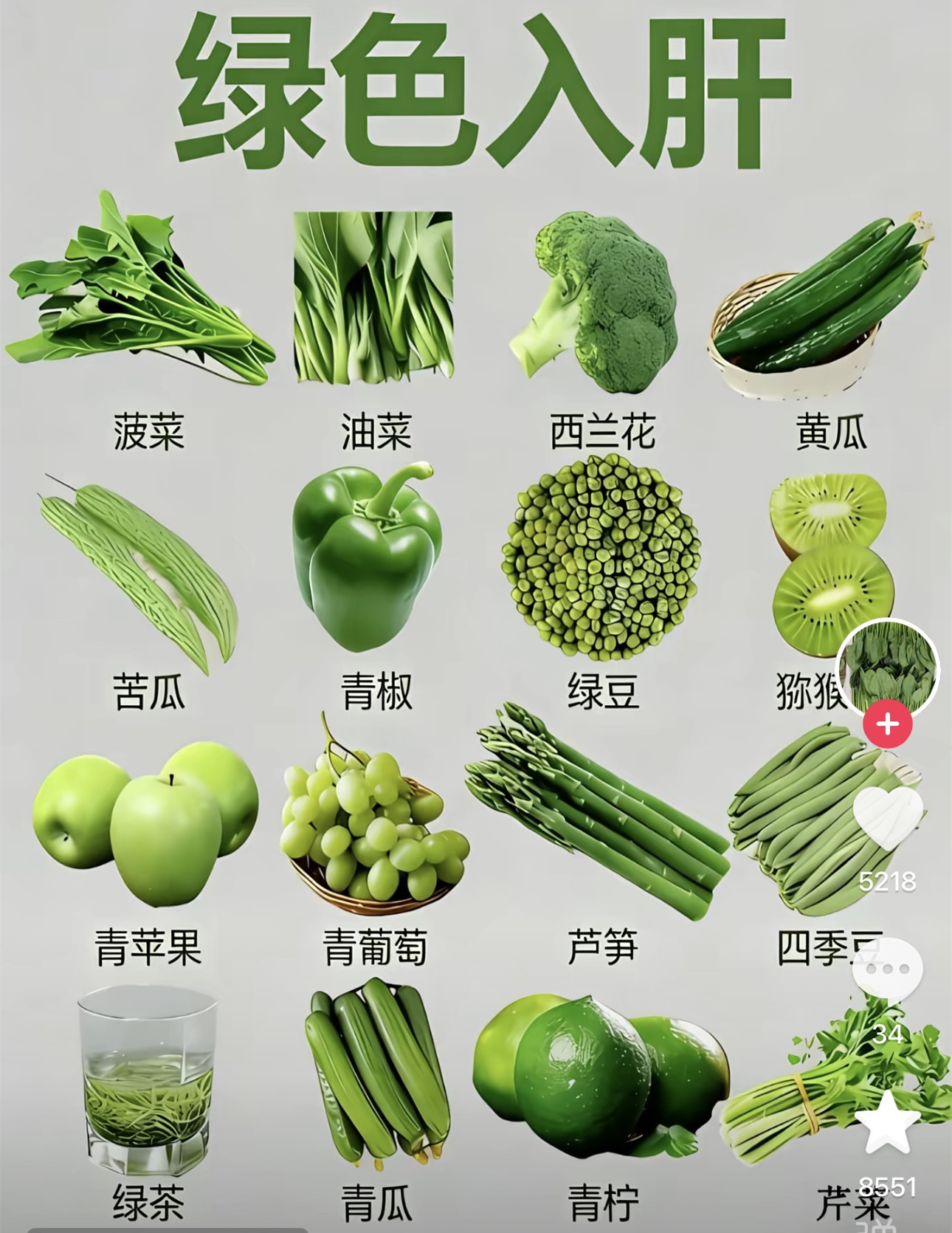The width and height of the screenshot is (952, 1233).
Task: Add this video to favorites with the star
Action: pos(888,1122)
